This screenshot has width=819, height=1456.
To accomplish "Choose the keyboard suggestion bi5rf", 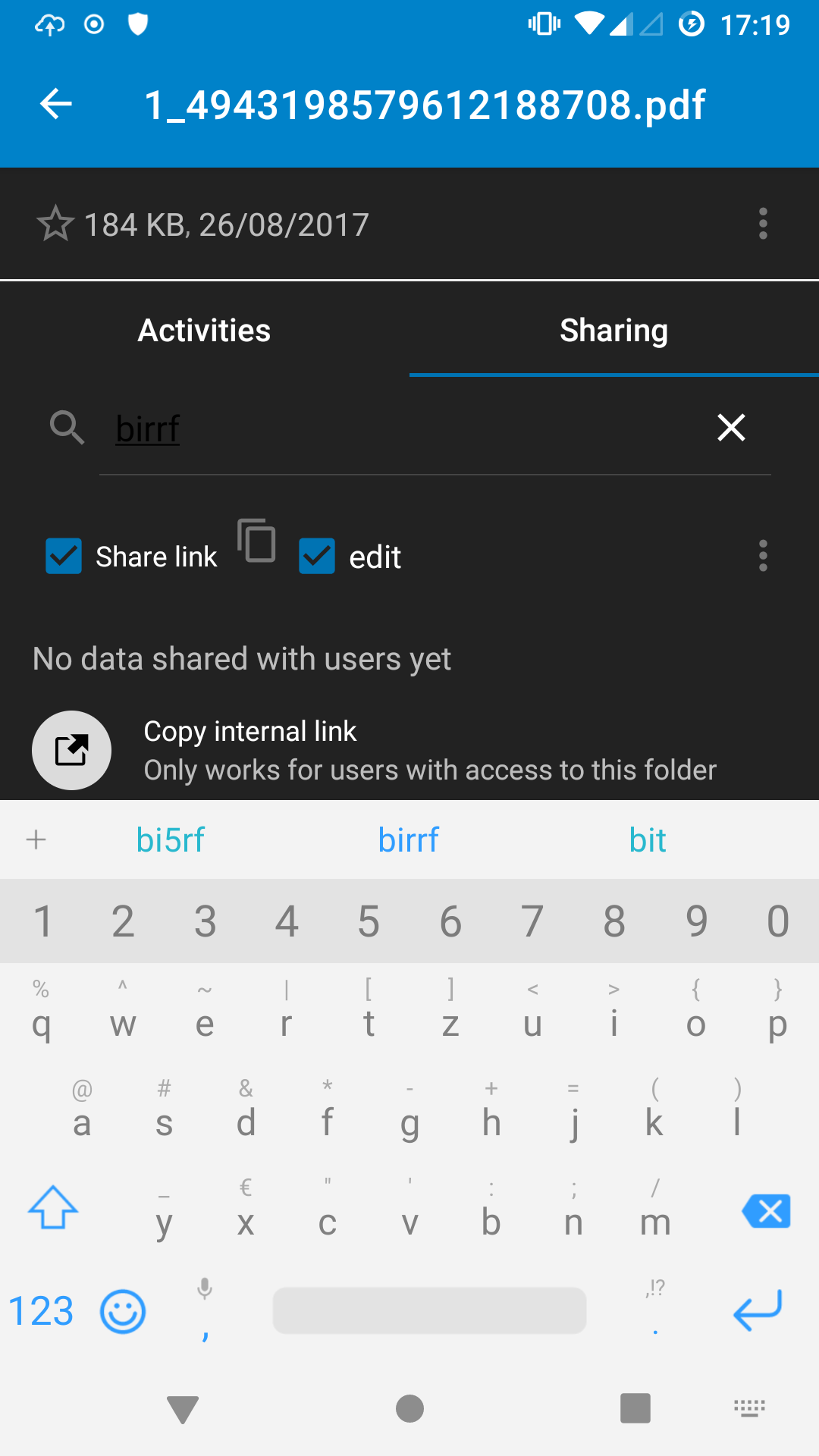I will click(171, 840).
